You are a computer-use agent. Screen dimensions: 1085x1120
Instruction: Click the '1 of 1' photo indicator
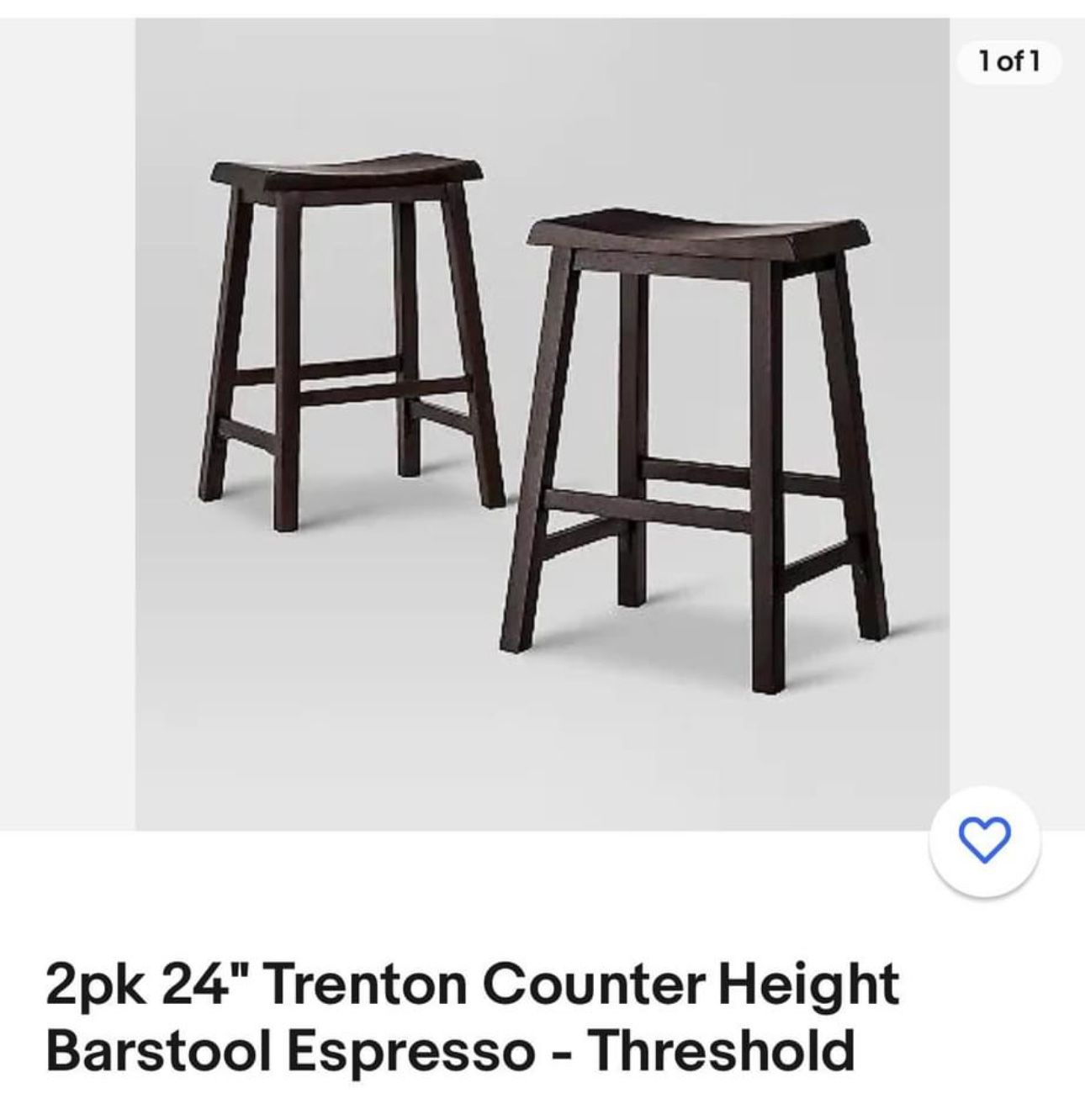click(x=1009, y=60)
